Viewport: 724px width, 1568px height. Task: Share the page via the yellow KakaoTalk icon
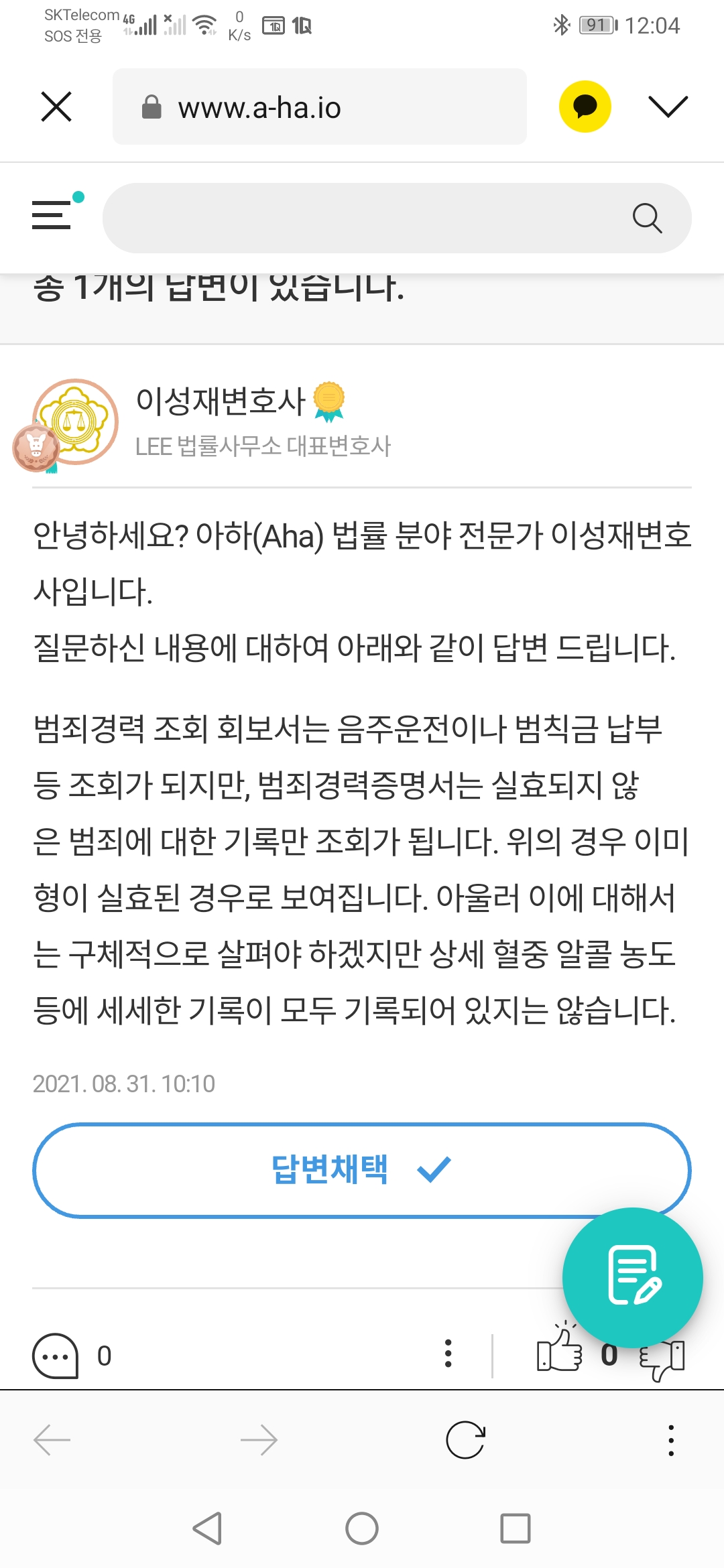585,107
